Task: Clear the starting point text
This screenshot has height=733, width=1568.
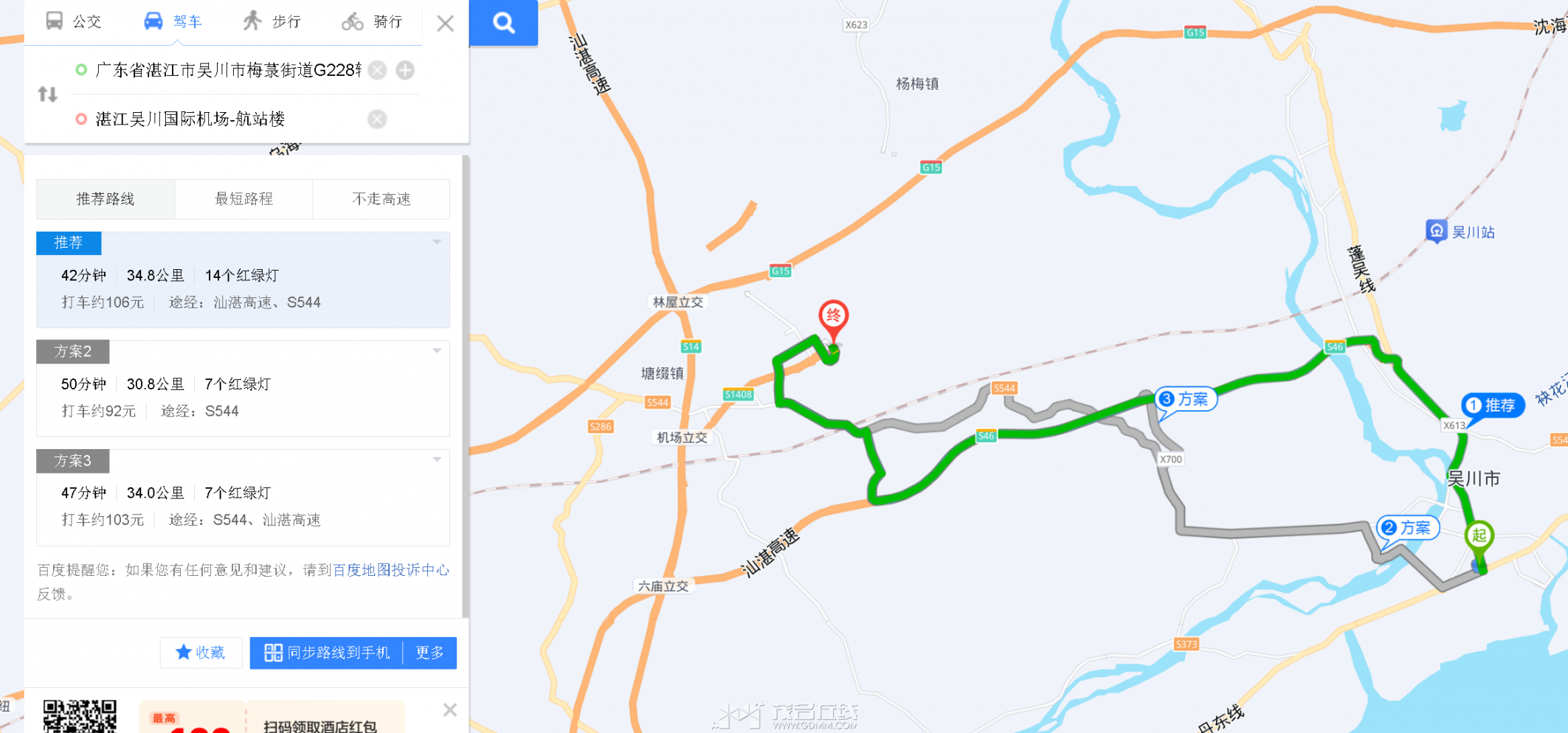Action: (377, 70)
